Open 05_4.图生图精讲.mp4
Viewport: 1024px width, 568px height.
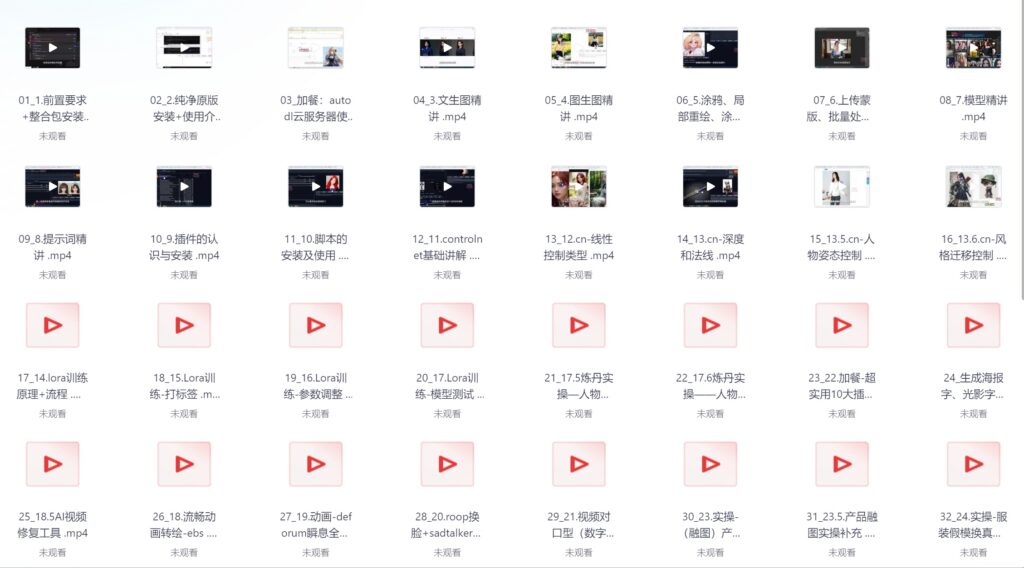[x=579, y=47]
